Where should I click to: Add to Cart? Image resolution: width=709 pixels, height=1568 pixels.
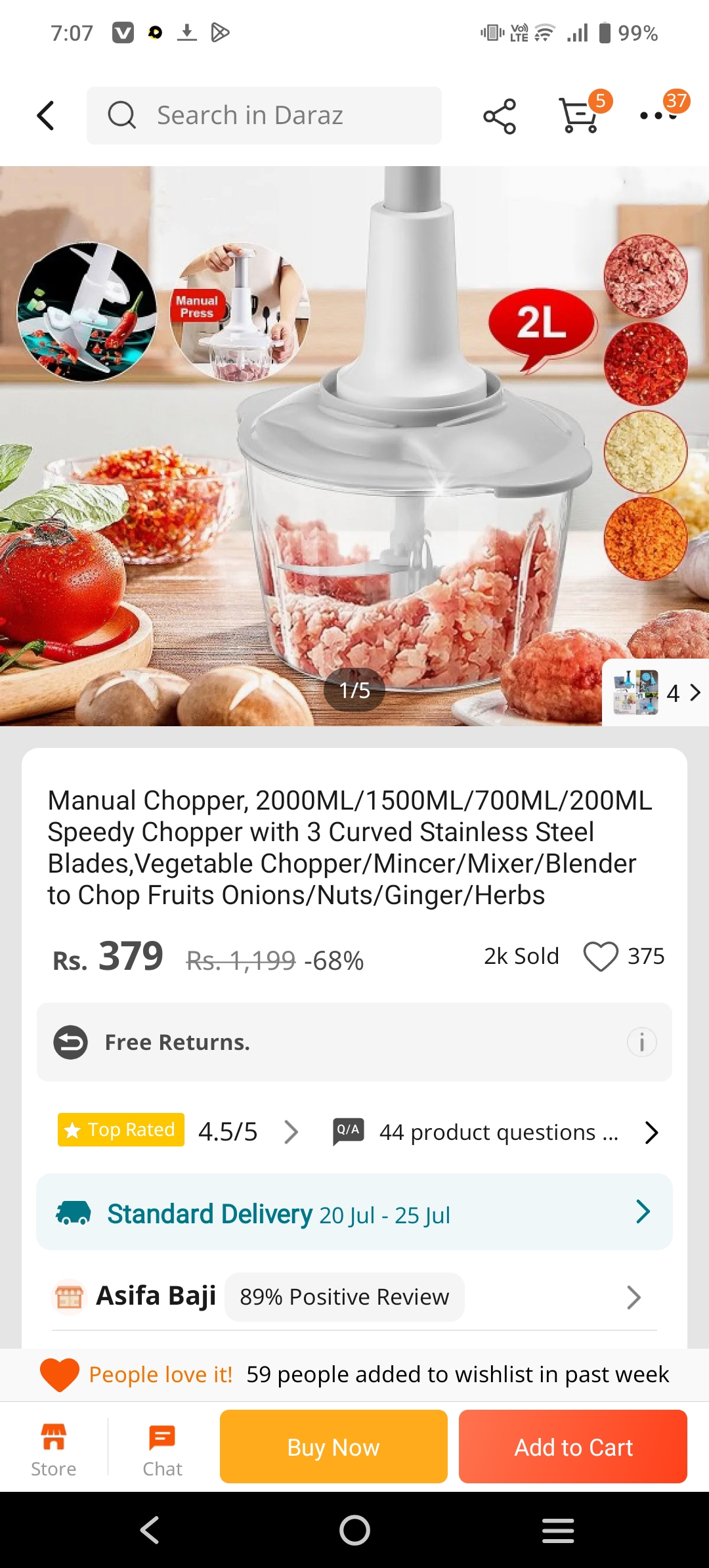pos(573,1447)
